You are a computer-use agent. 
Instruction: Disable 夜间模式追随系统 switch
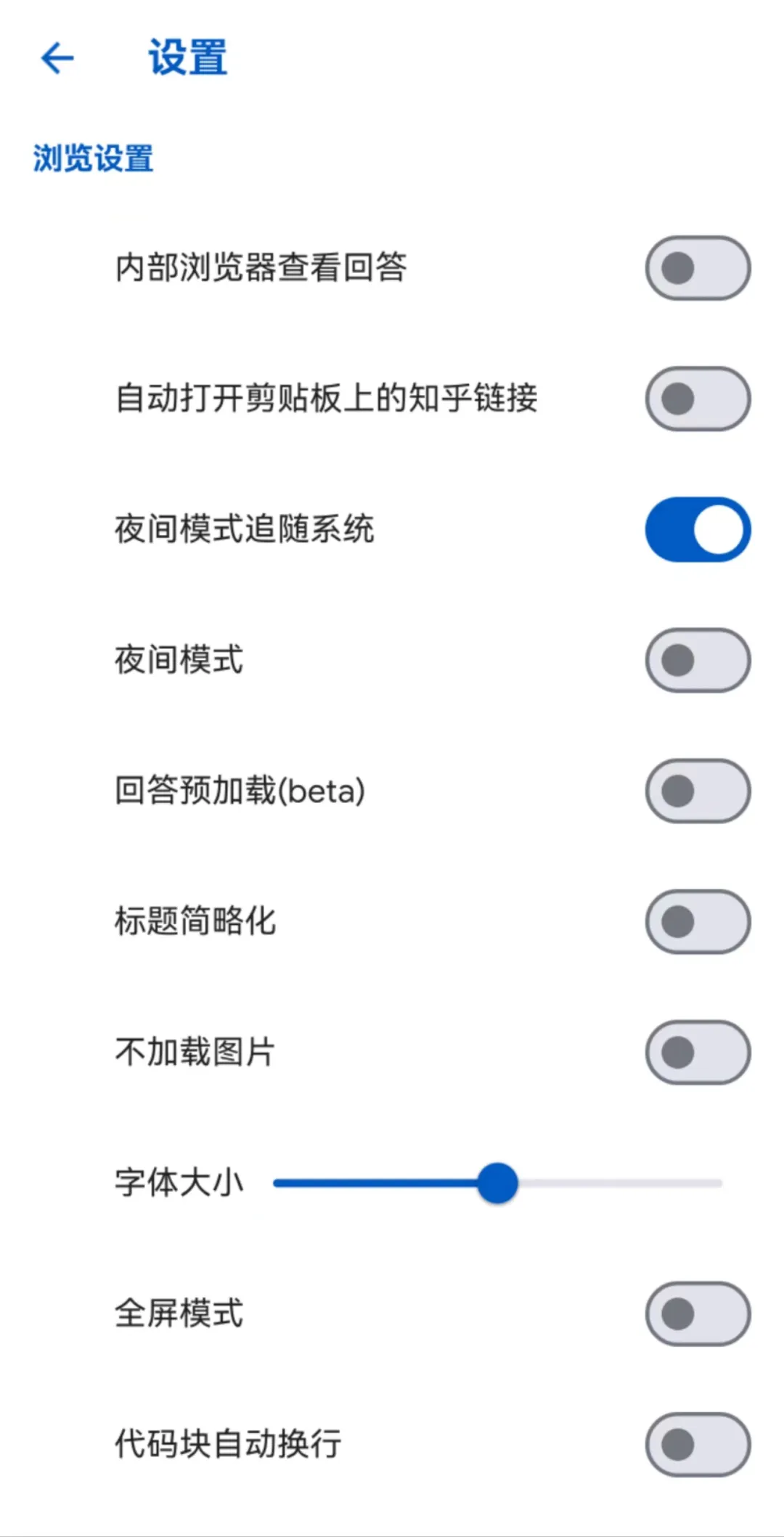point(698,529)
